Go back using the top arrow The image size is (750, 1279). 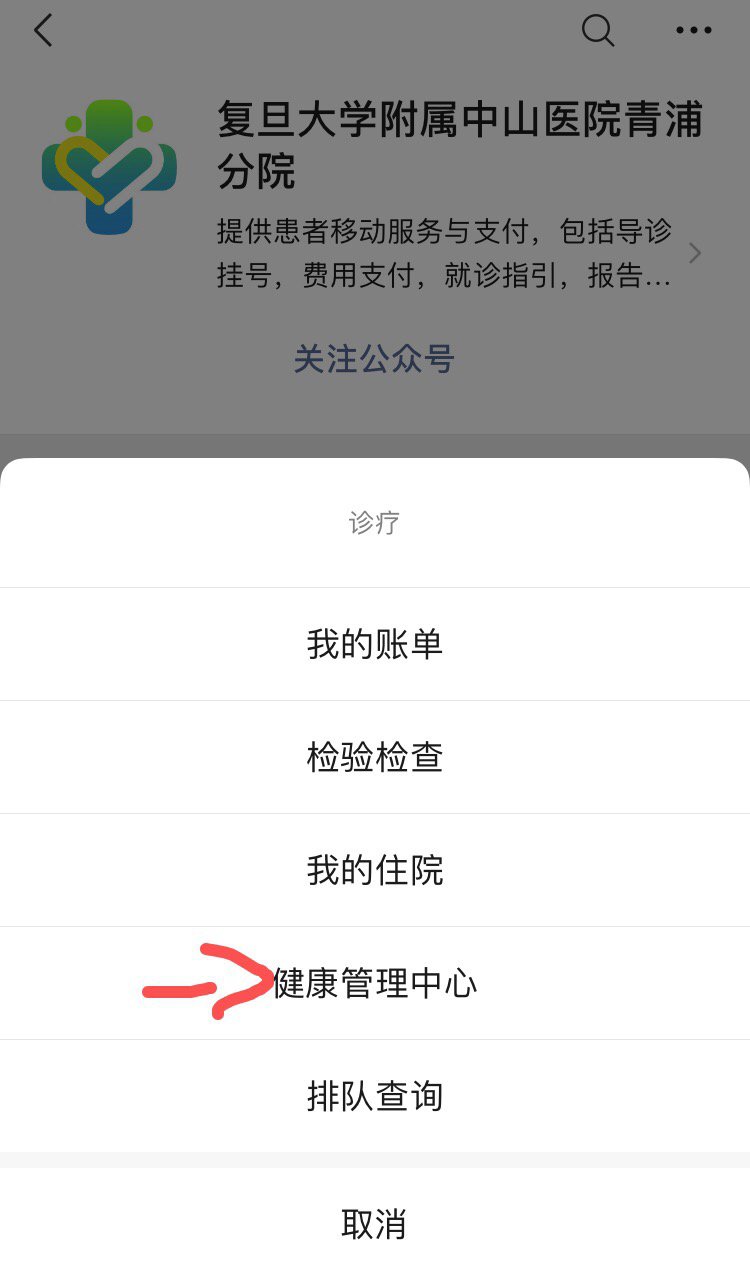click(42, 31)
